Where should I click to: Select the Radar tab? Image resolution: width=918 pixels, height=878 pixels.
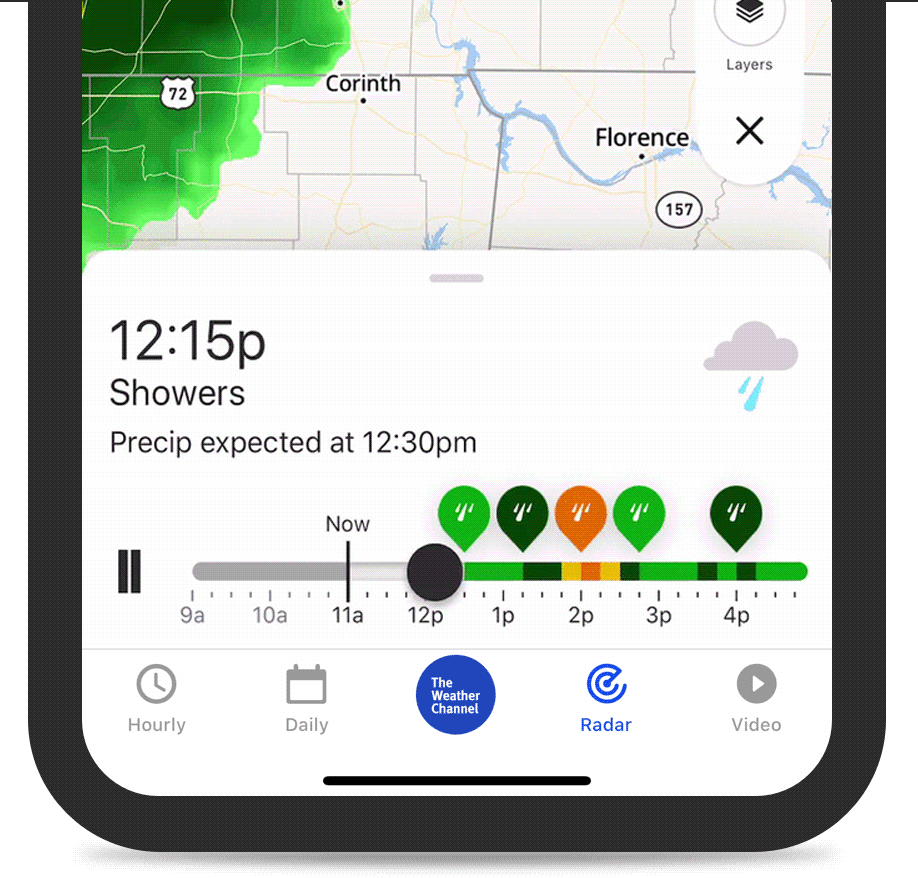[606, 699]
